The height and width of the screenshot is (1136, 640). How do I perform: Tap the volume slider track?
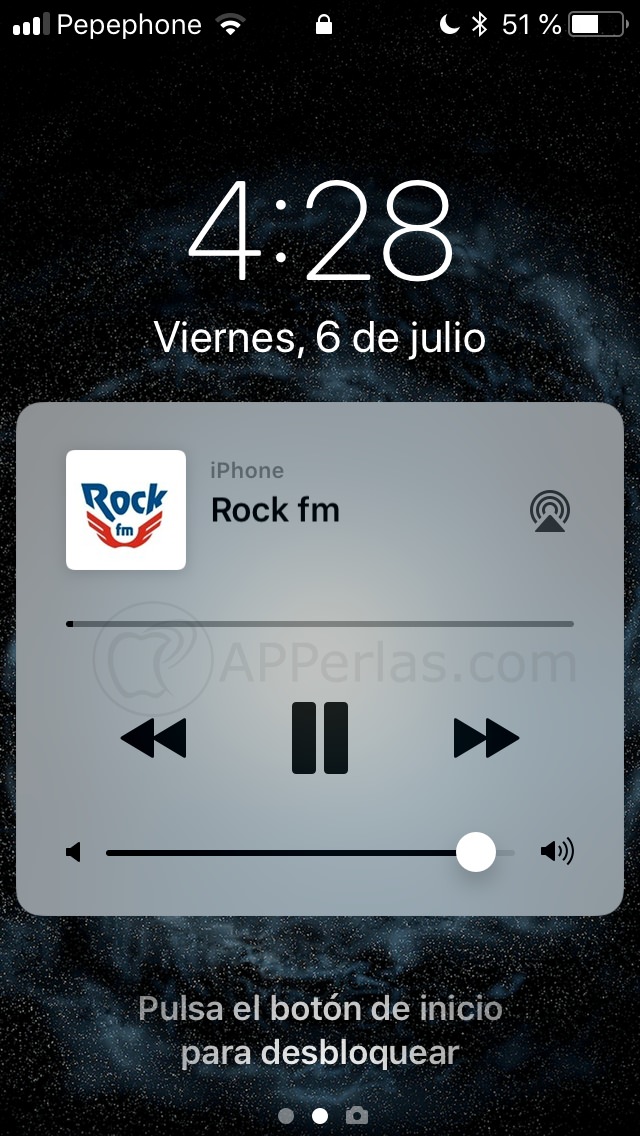[x=310, y=853]
